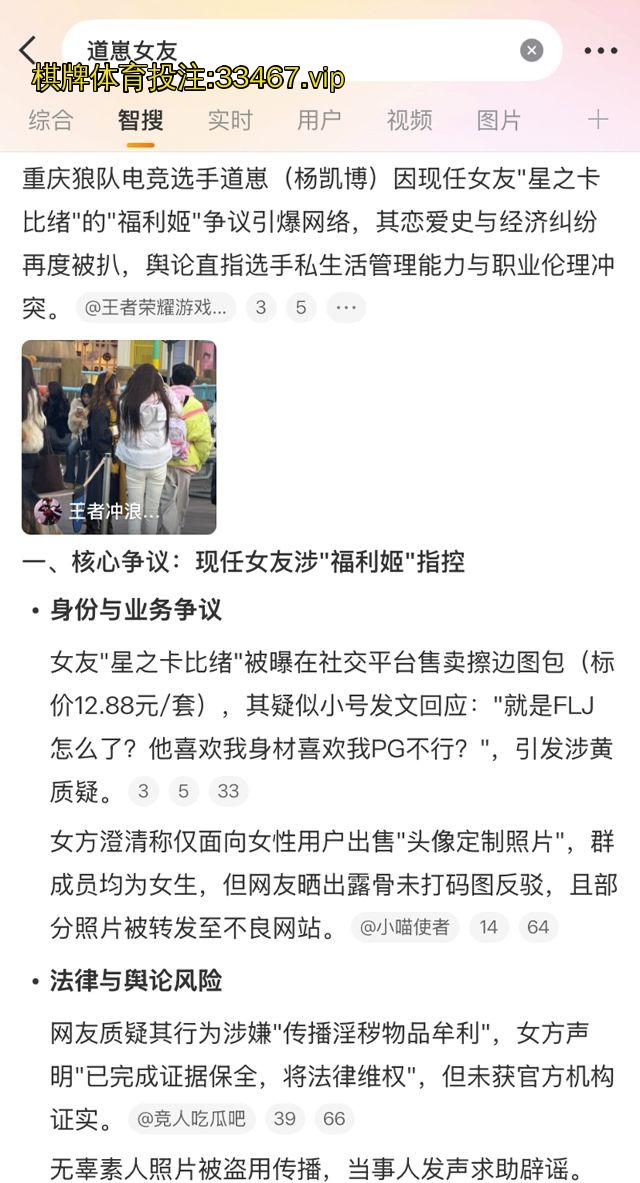Open source chip @竞人吃瓜吧
The width and height of the screenshot is (640, 1183).
[191, 1118]
